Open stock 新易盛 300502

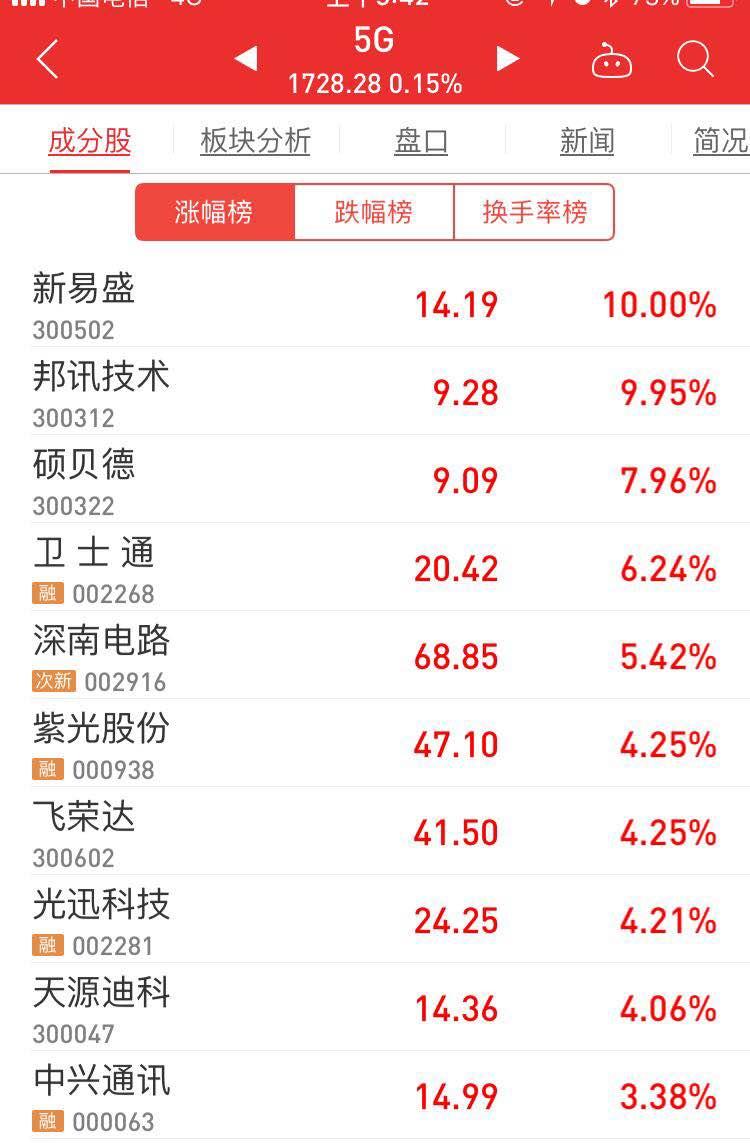click(375, 304)
